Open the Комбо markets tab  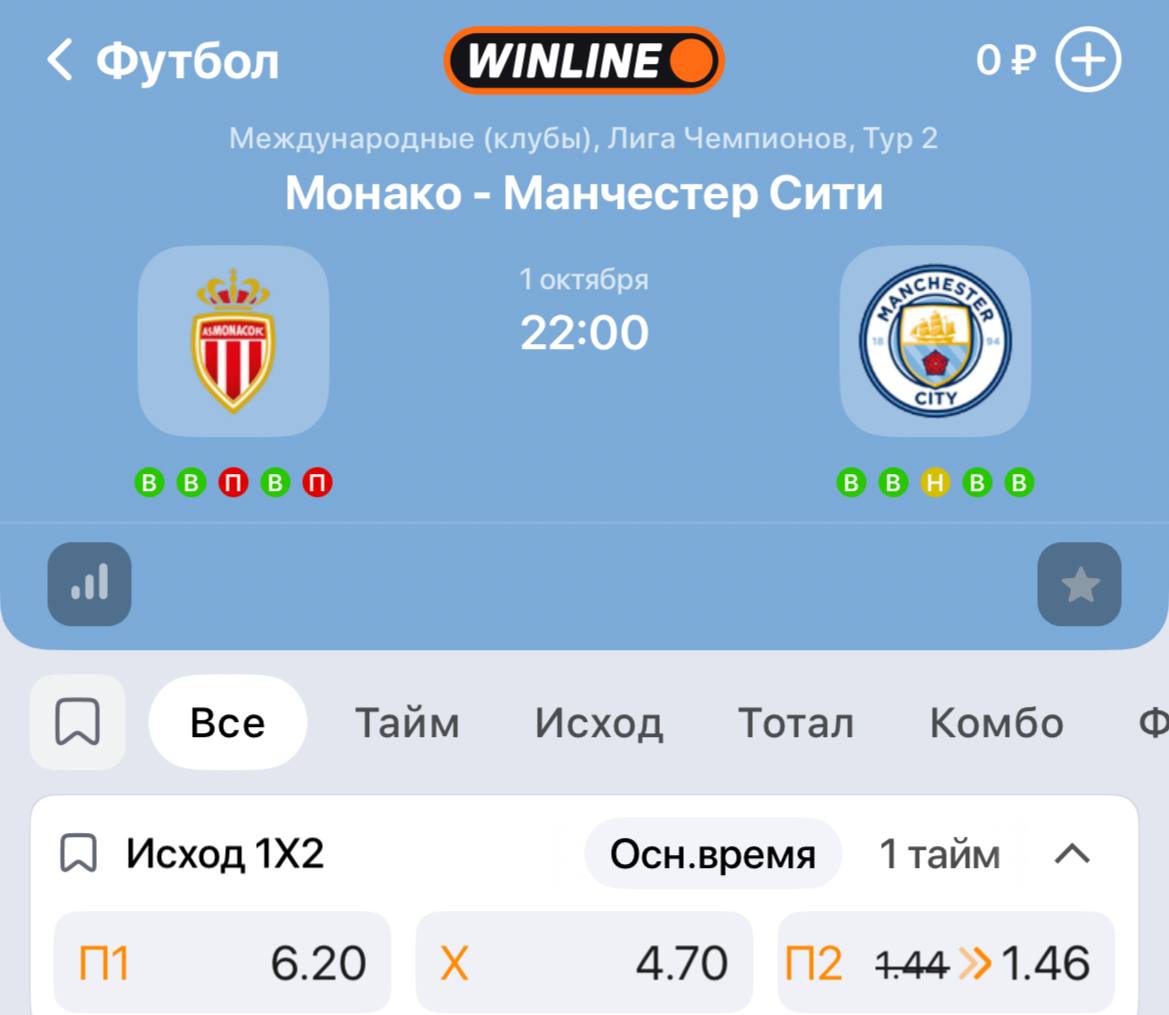click(x=996, y=722)
